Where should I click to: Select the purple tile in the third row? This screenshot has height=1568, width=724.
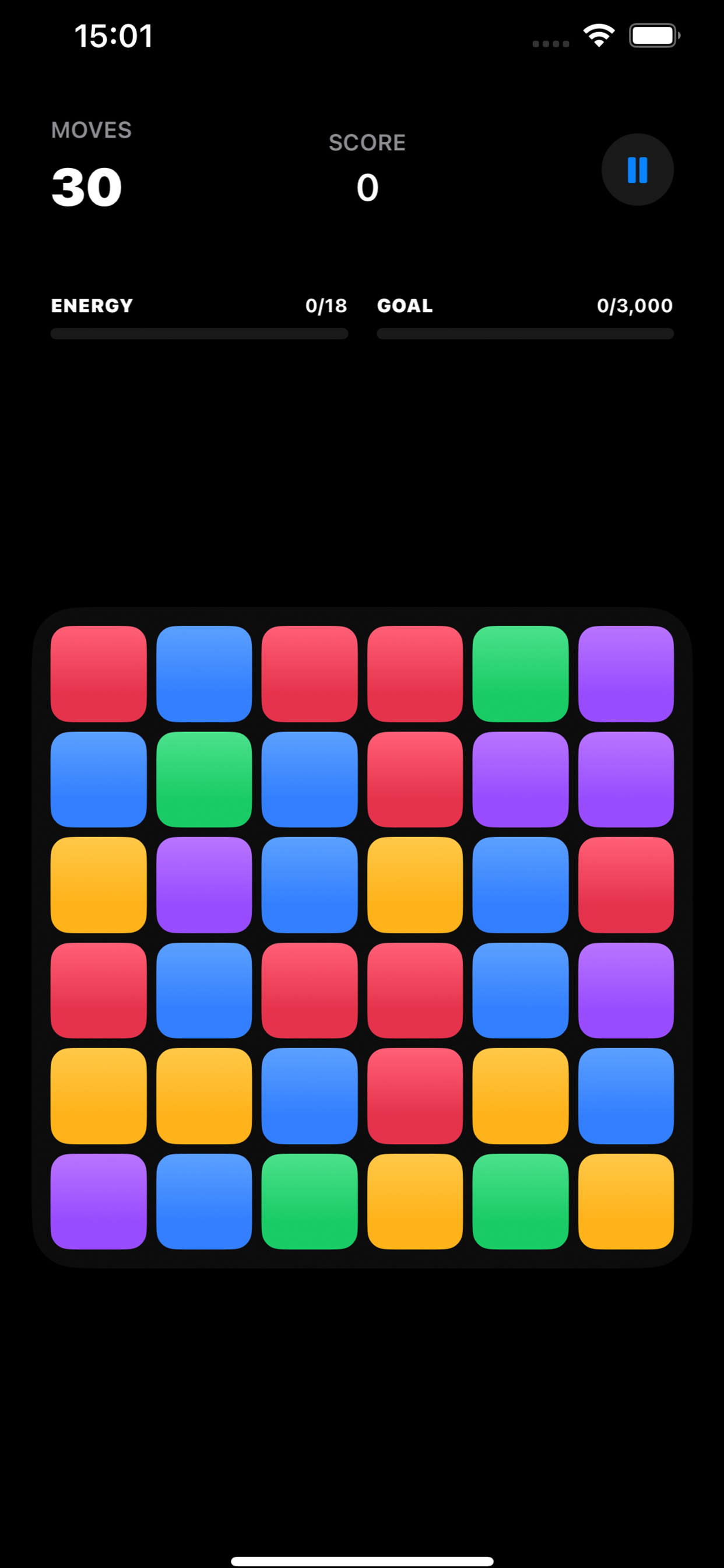204,884
